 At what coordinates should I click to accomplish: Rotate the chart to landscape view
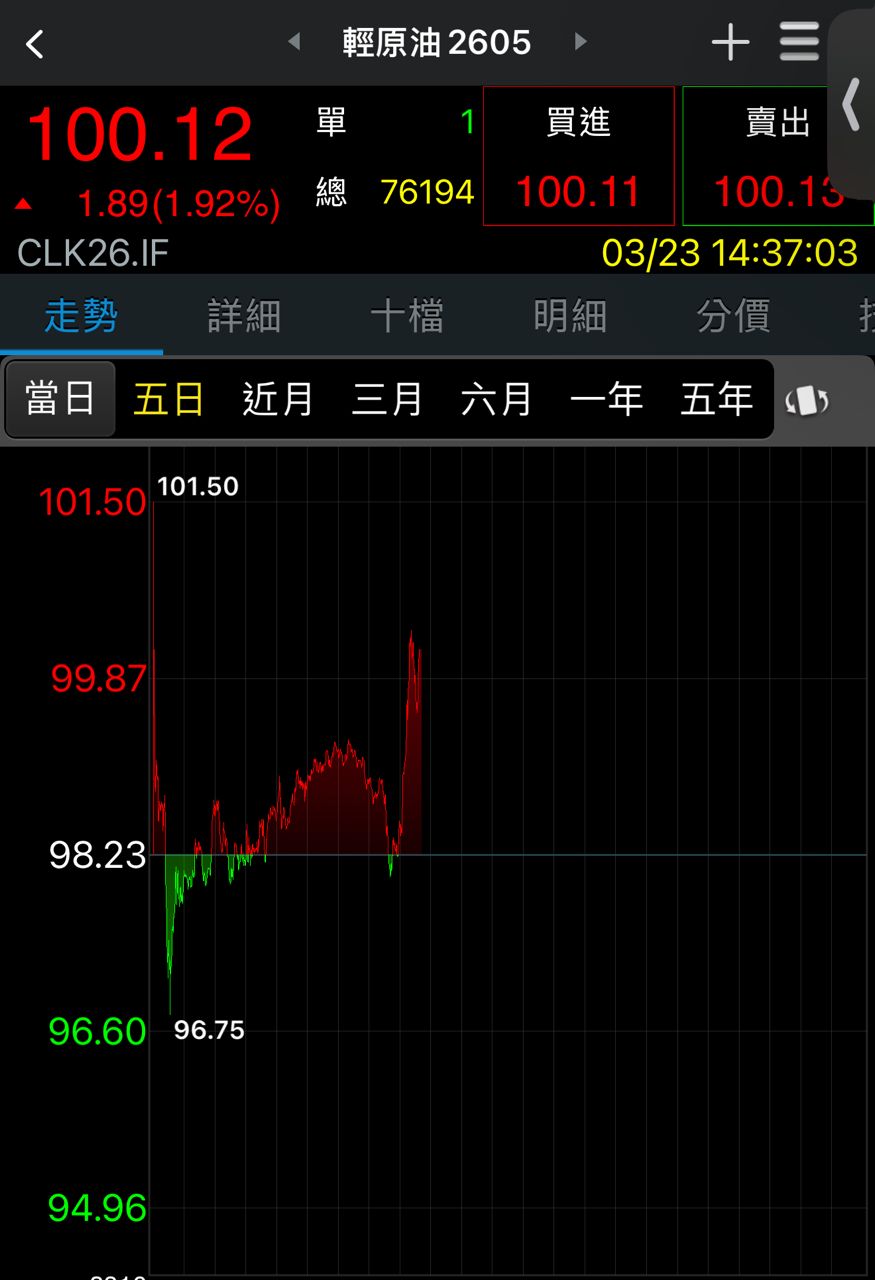pos(808,400)
